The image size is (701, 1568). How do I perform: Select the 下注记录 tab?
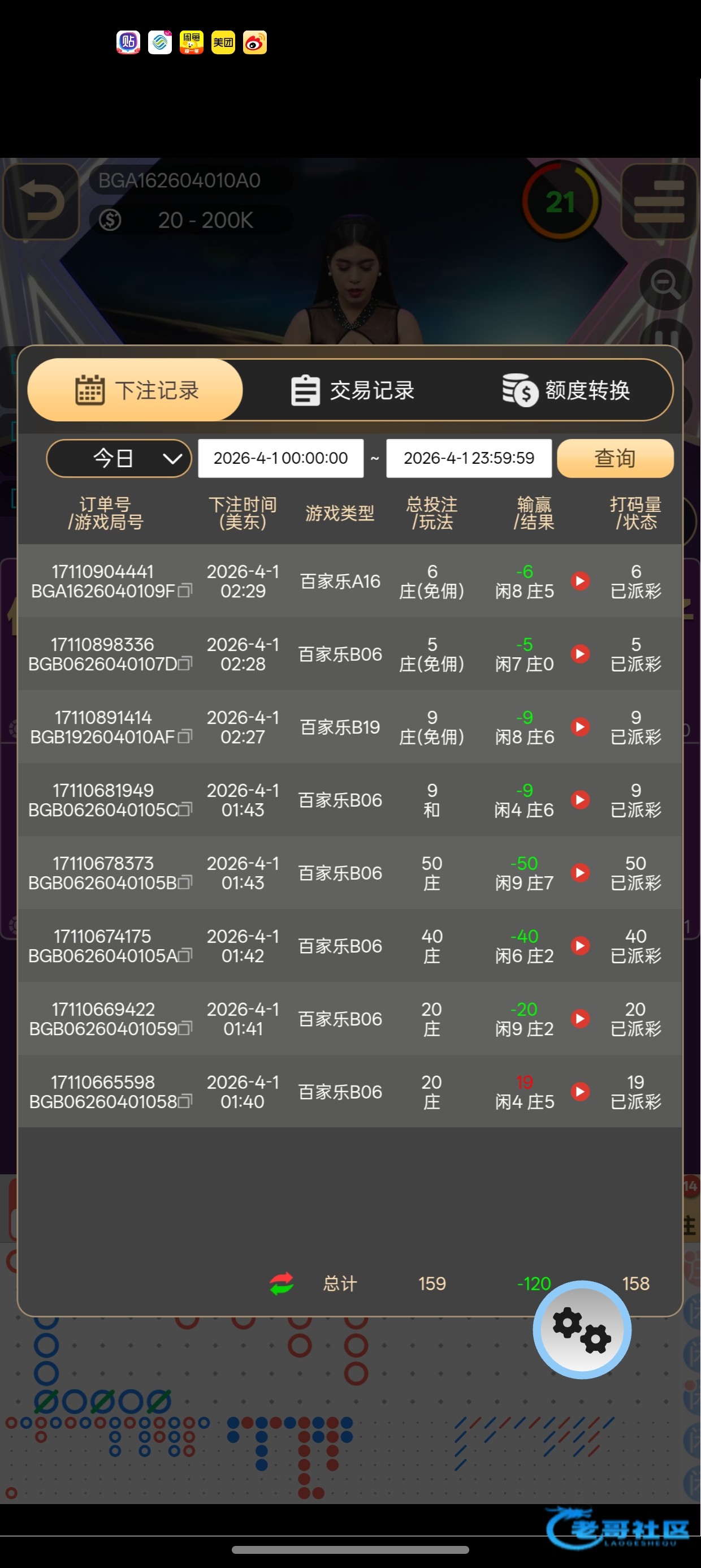pyautogui.click(x=135, y=390)
